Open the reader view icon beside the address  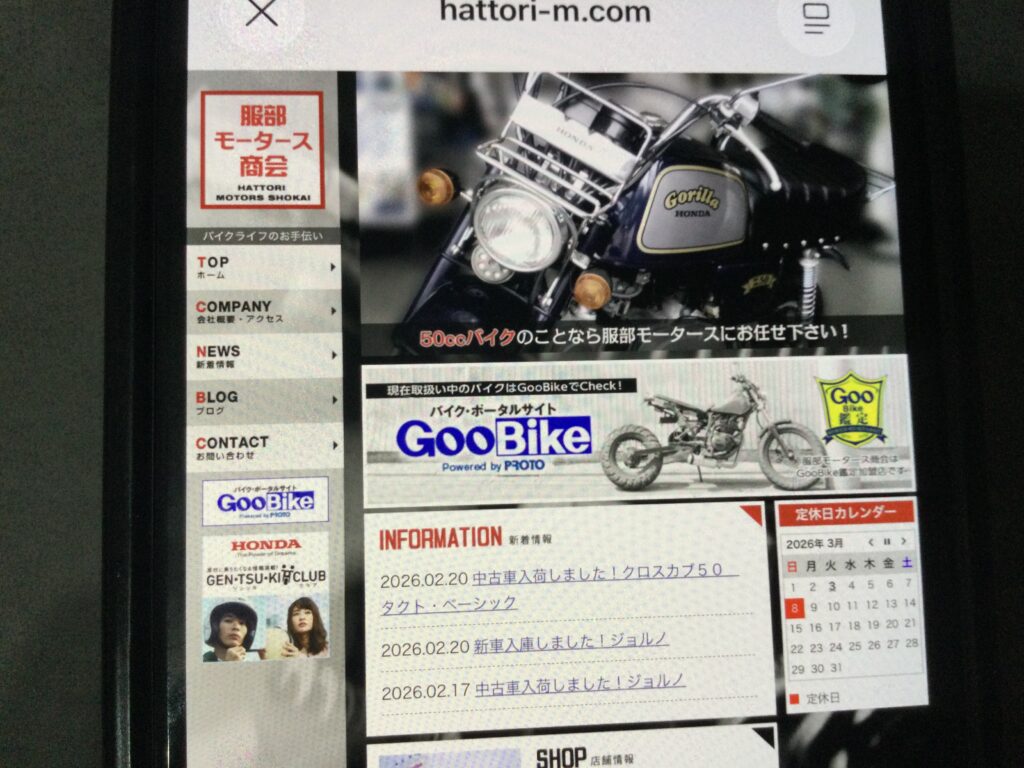817,16
